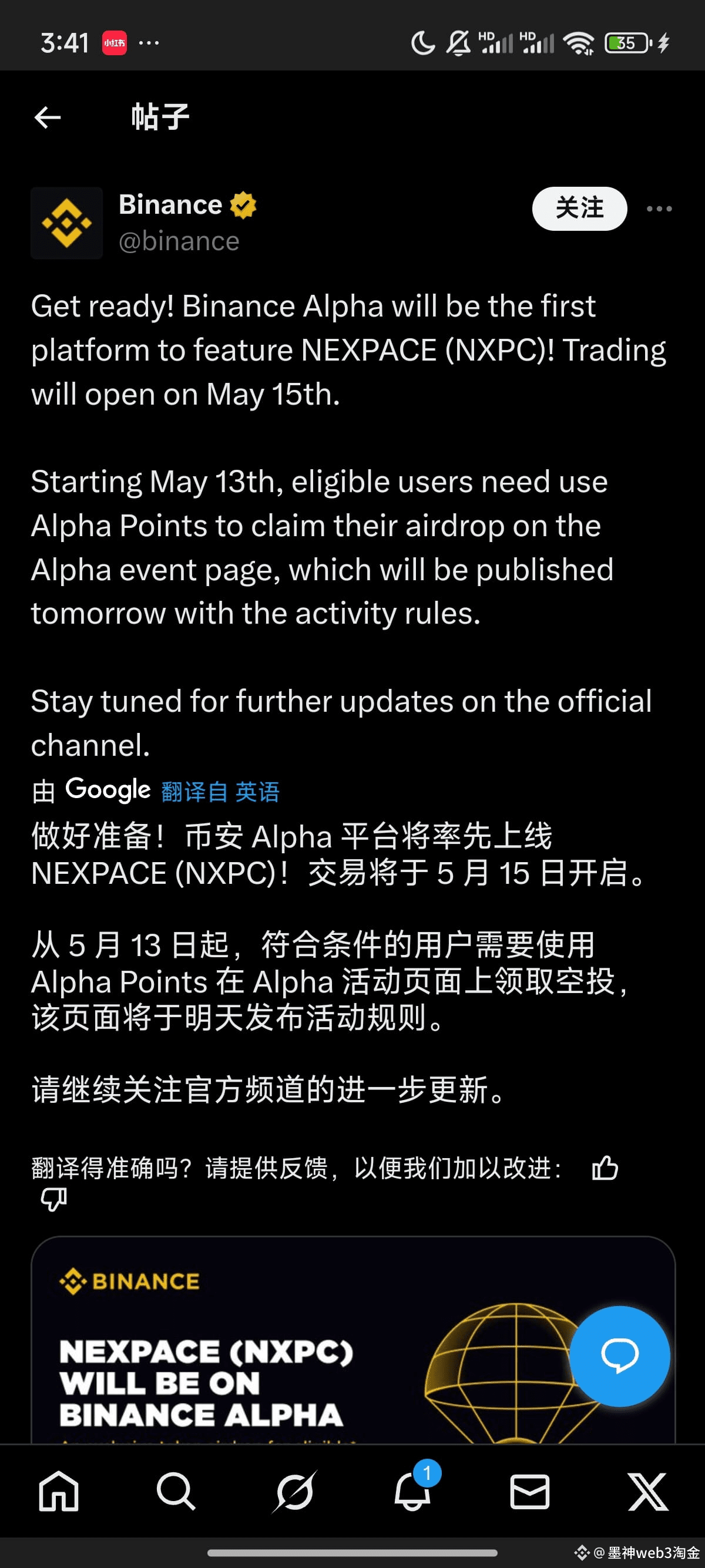Open Direct Messages envelope icon
Viewport: 705px width, 1568px height.
point(528,1492)
